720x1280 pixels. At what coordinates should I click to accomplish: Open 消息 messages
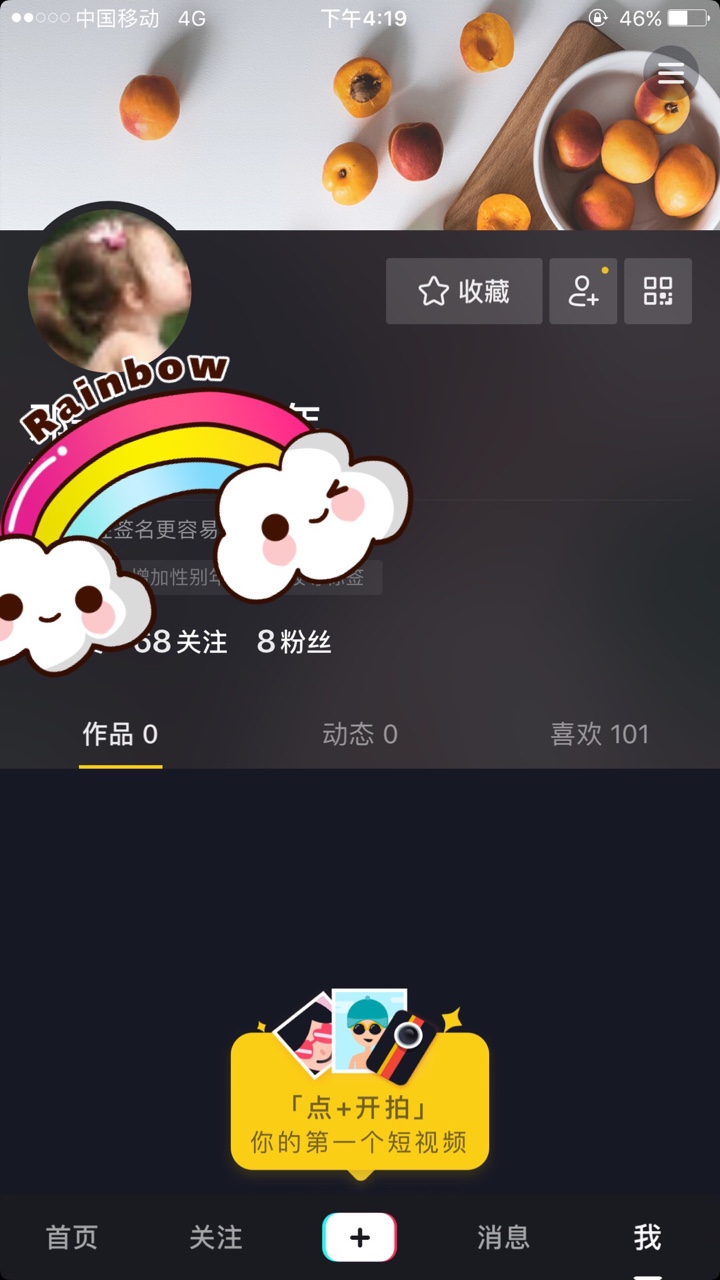[x=503, y=1237]
